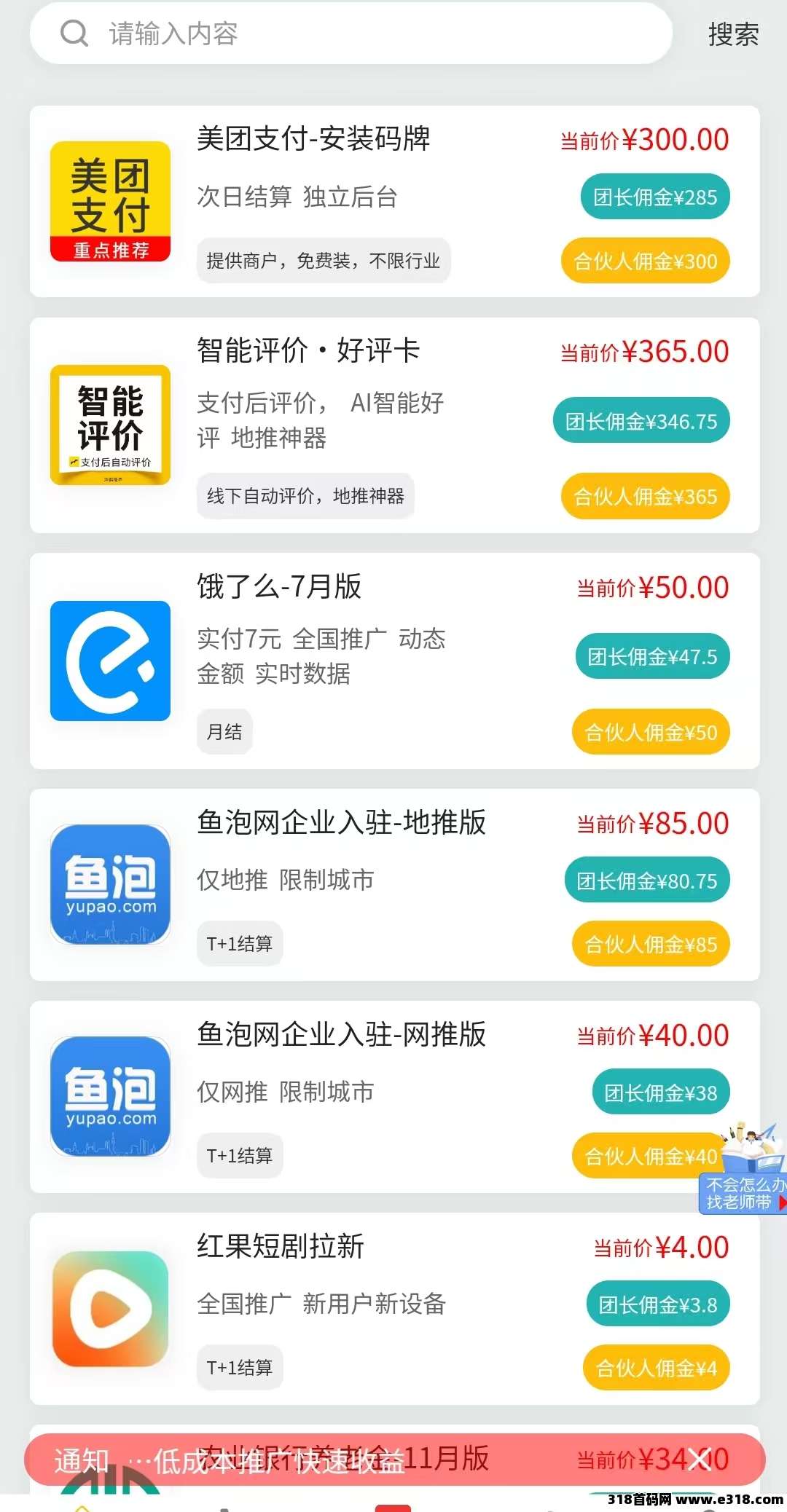Select the 鱼泡网 地推版 app icon

click(x=109, y=885)
